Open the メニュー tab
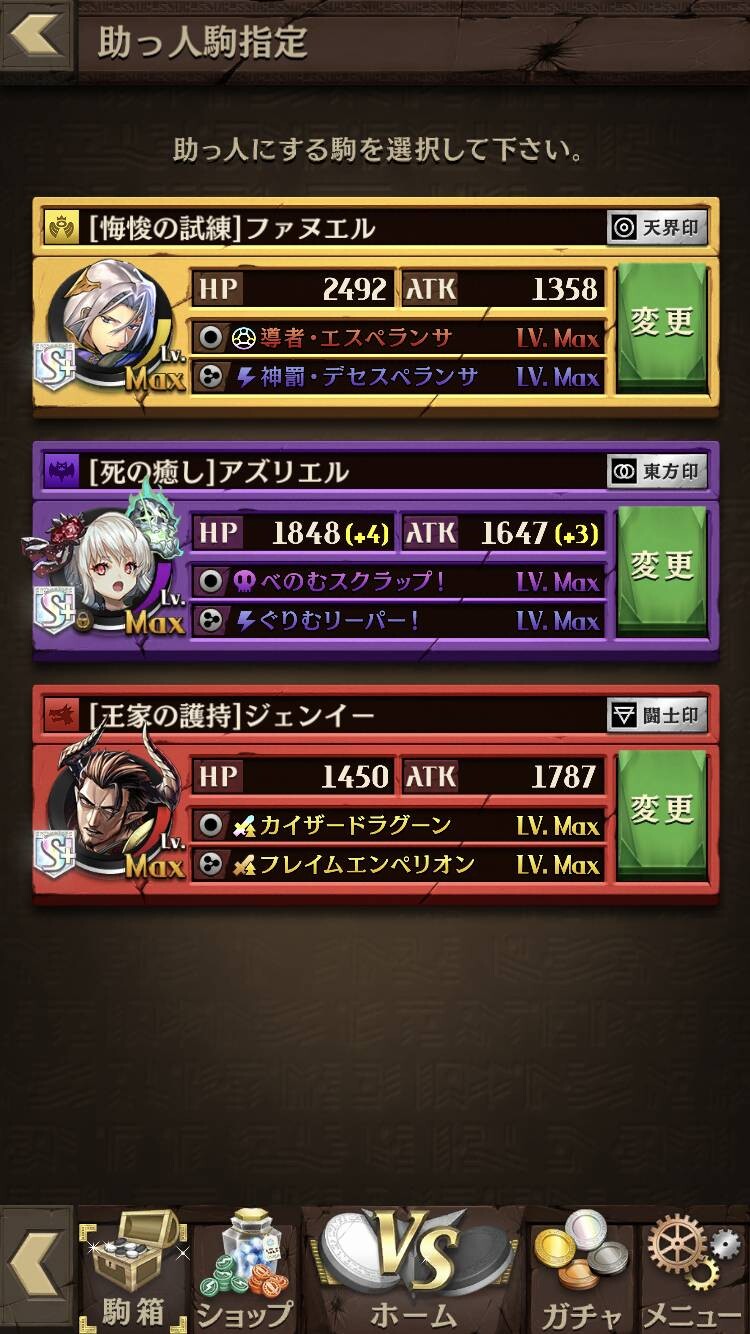The image size is (750, 1334). tap(693, 1270)
